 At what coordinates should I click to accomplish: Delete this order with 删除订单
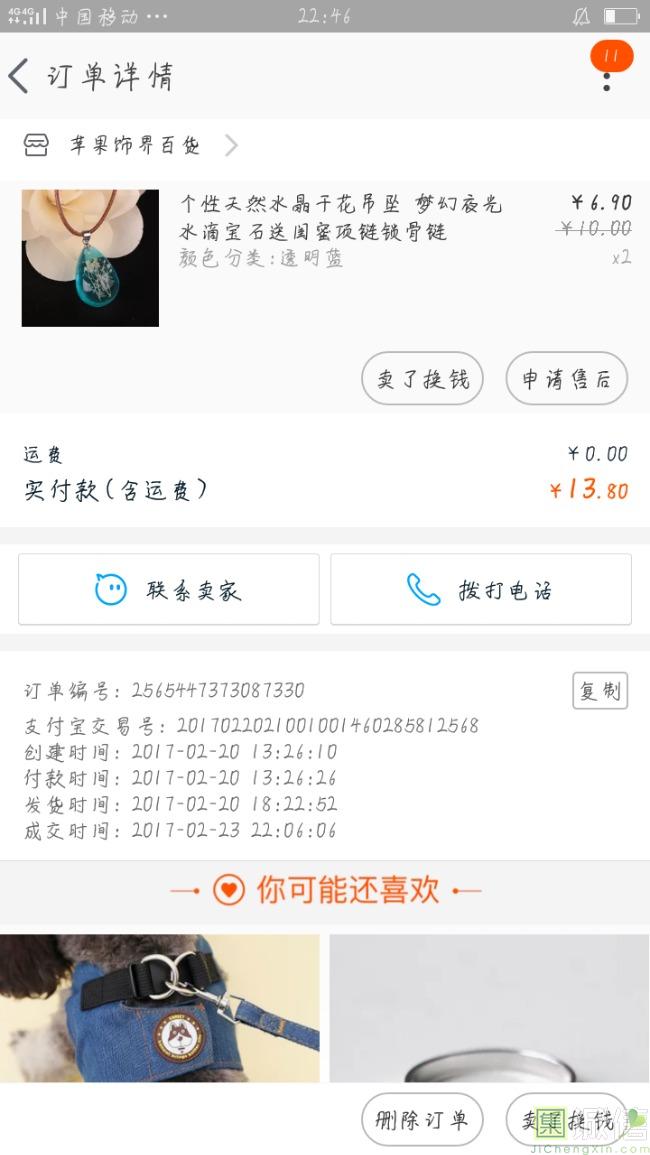point(422,1119)
